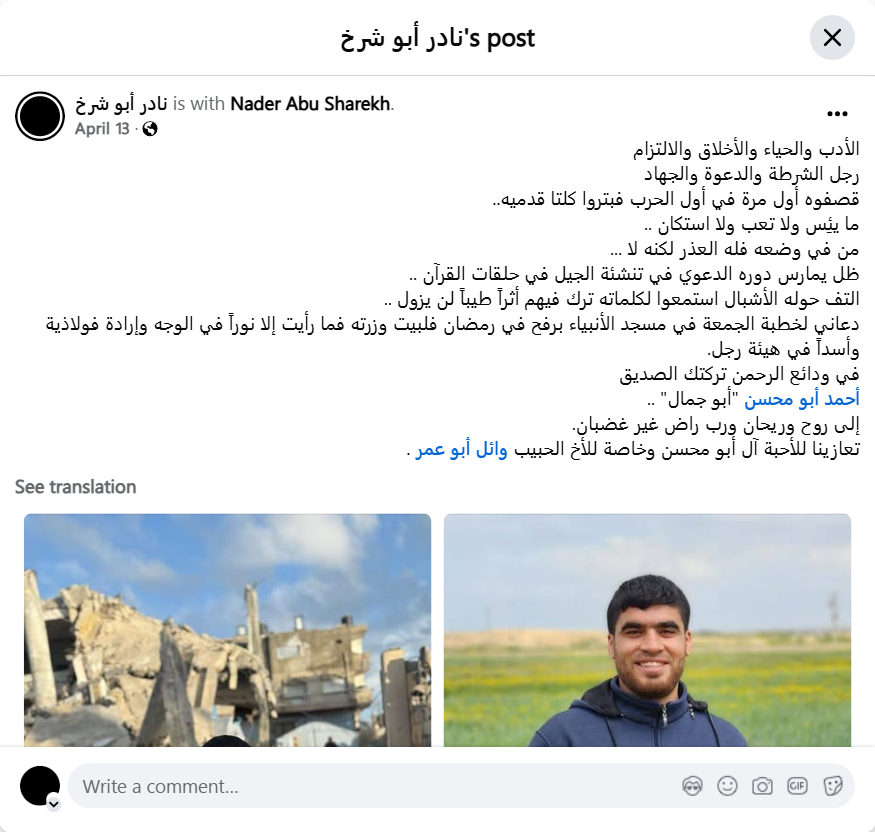
Task: Open the tagged Nader Abu Sharekh profile
Action: (311, 103)
